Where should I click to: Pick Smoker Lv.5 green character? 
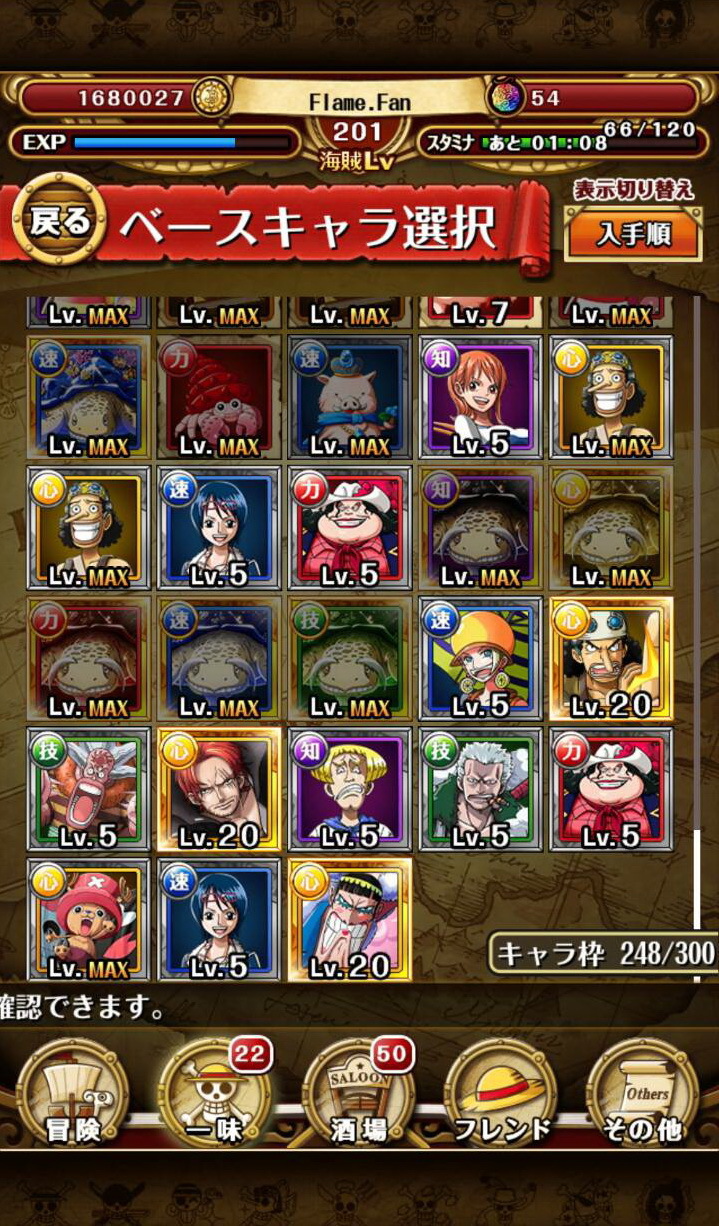pos(480,790)
